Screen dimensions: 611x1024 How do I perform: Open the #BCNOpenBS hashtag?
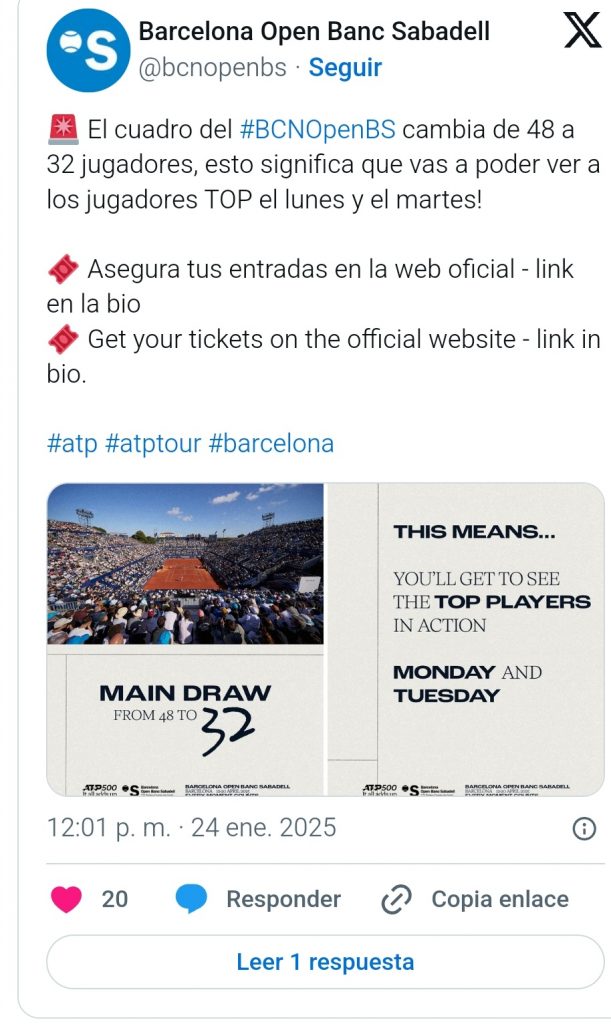coord(318,129)
